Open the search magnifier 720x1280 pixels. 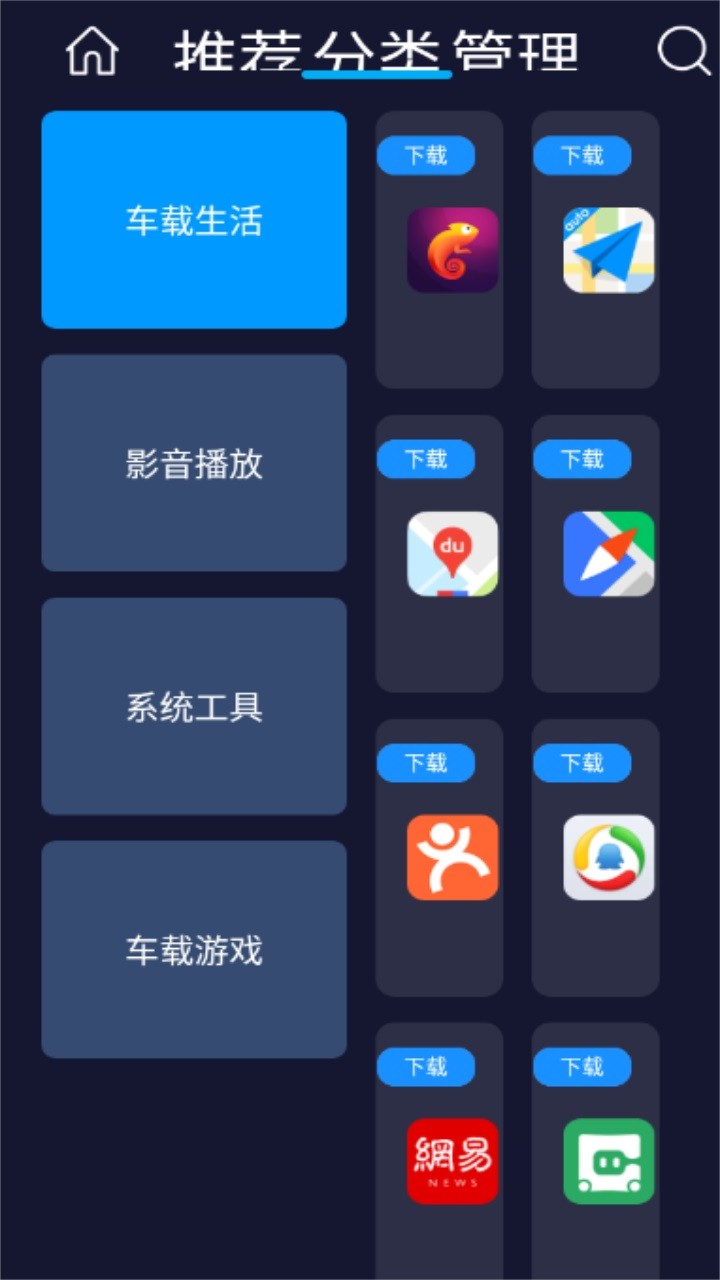tap(683, 50)
